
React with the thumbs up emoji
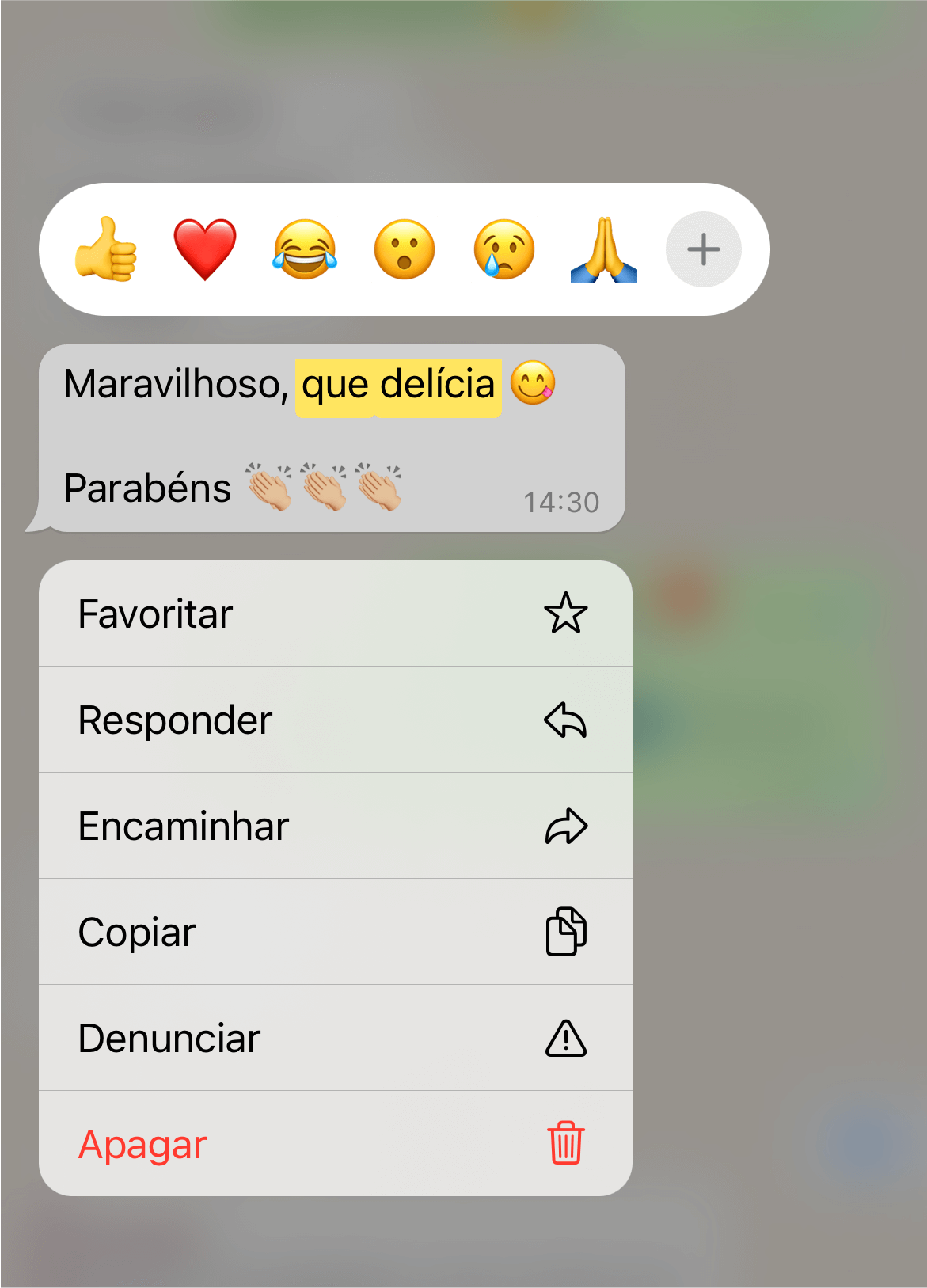108,249
